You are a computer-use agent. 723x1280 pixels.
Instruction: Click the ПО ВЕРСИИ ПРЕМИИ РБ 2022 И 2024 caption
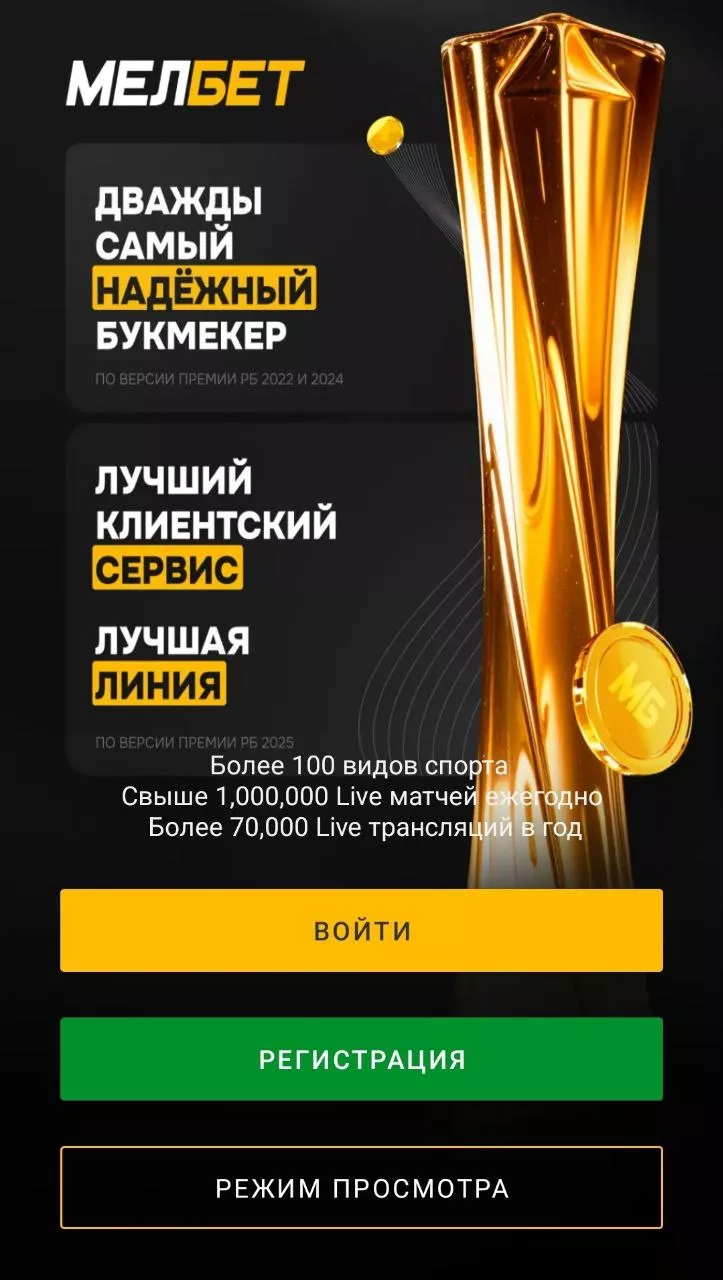point(216,378)
